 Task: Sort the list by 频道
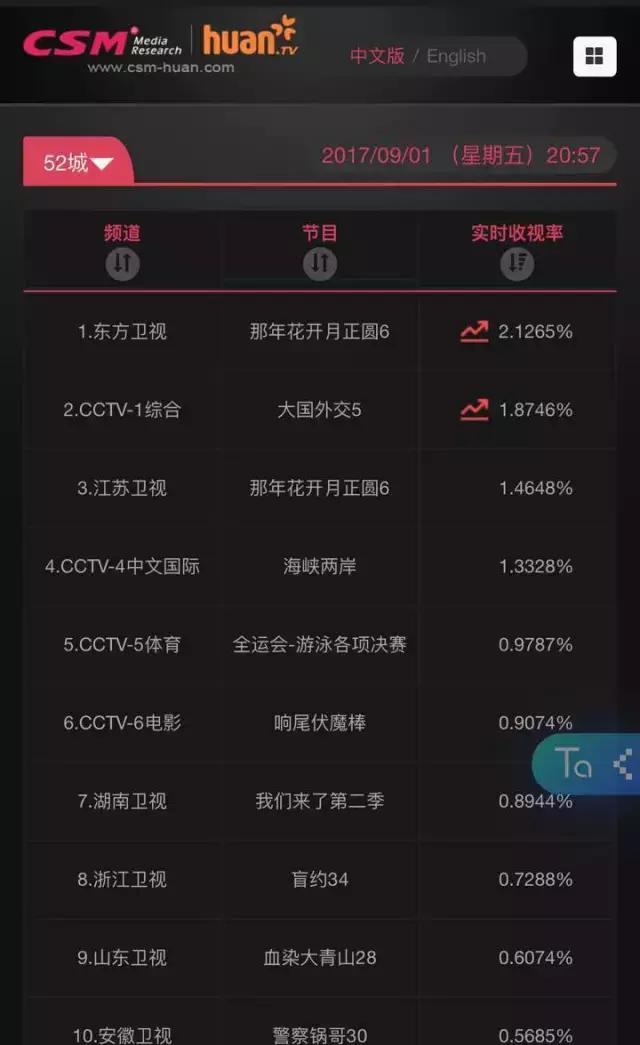122,263
